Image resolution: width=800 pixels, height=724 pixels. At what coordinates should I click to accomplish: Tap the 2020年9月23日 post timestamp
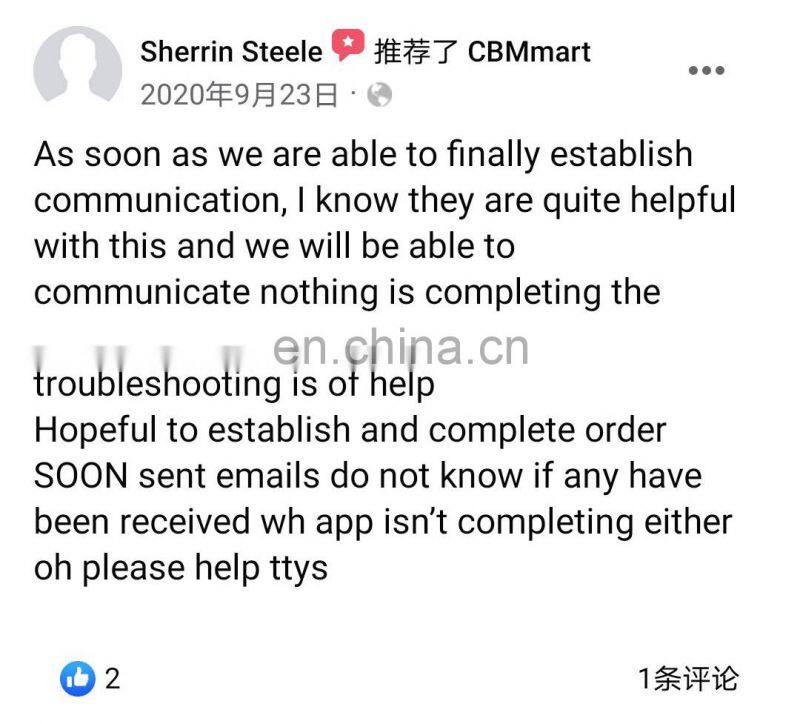238,95
